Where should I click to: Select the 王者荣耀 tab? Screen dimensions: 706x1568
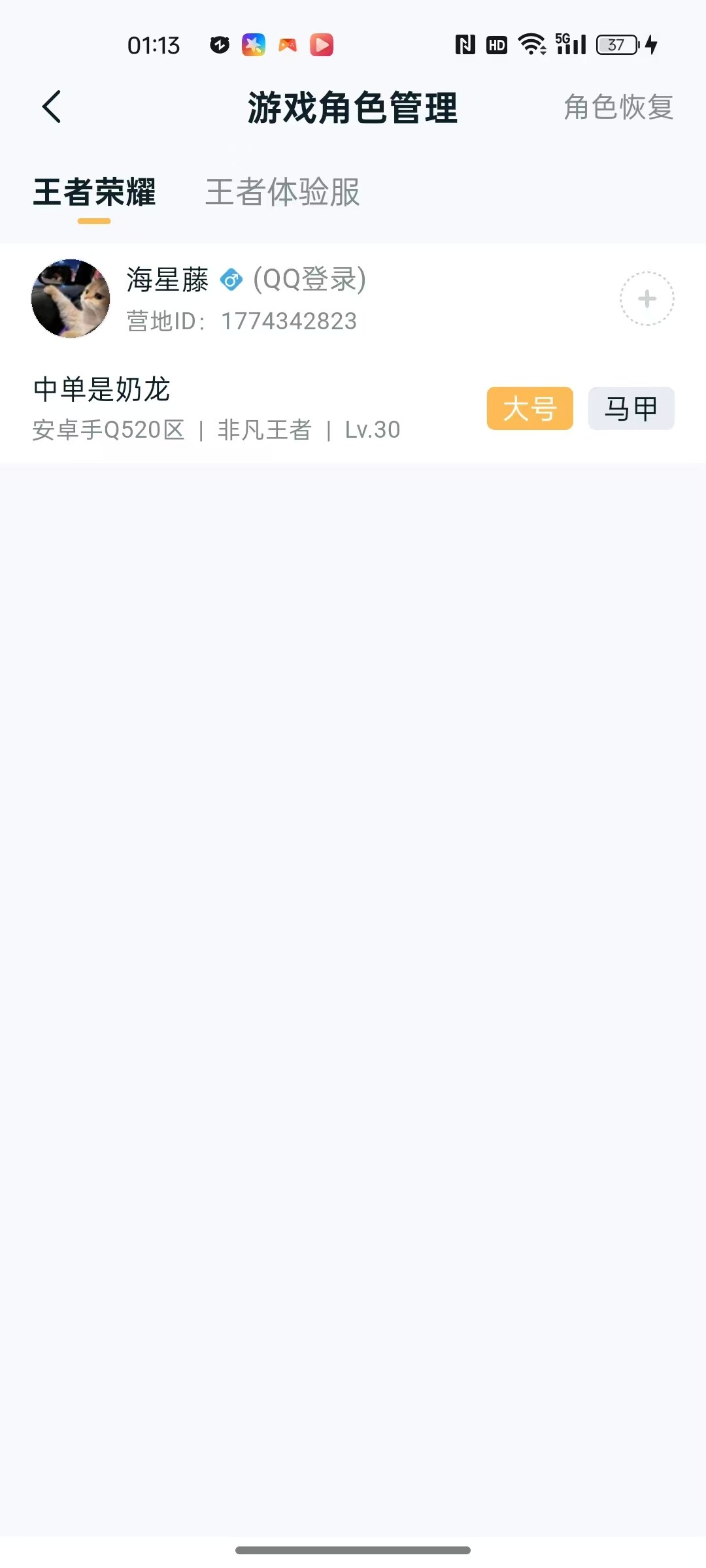(95, 193)
